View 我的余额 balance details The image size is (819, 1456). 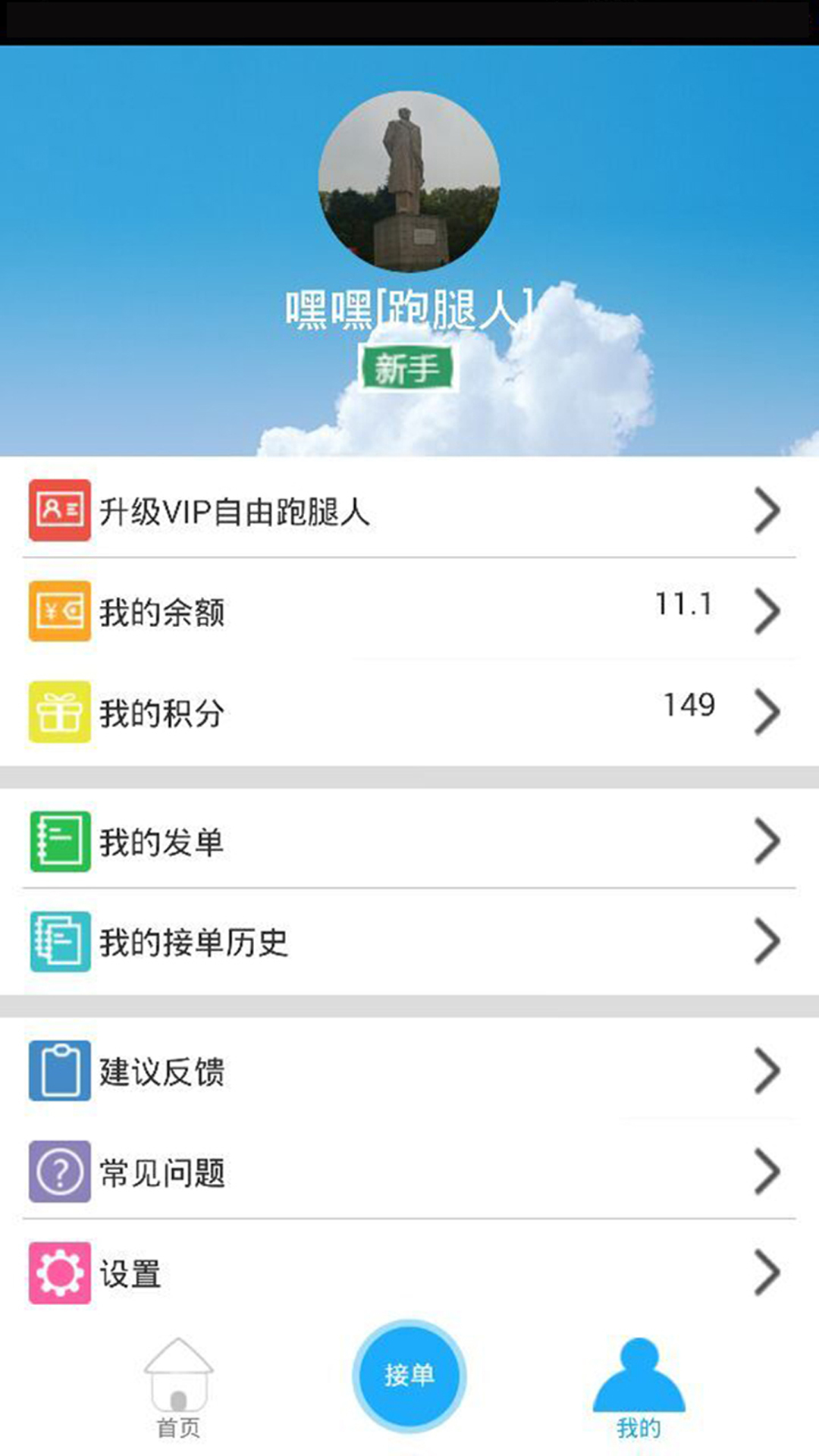[x=409, y=611]
